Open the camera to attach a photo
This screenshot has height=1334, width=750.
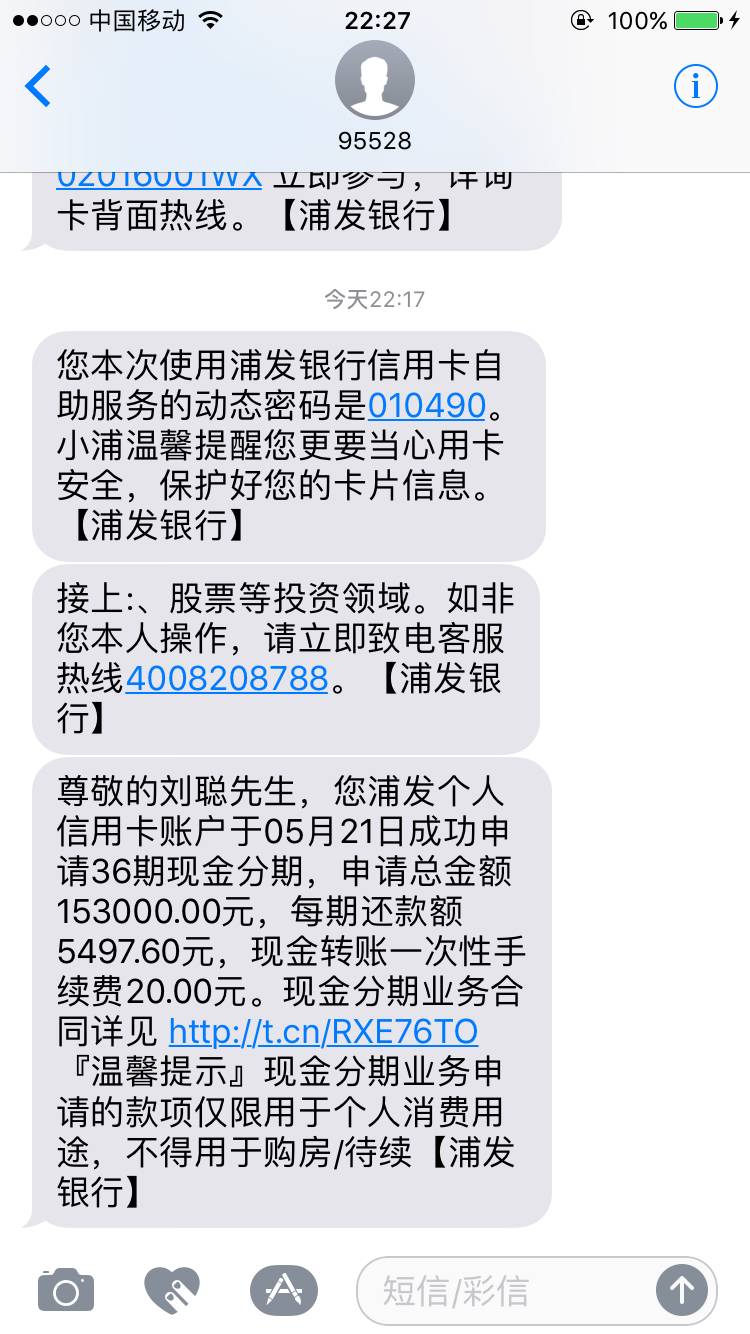(x=66, y=1291)
